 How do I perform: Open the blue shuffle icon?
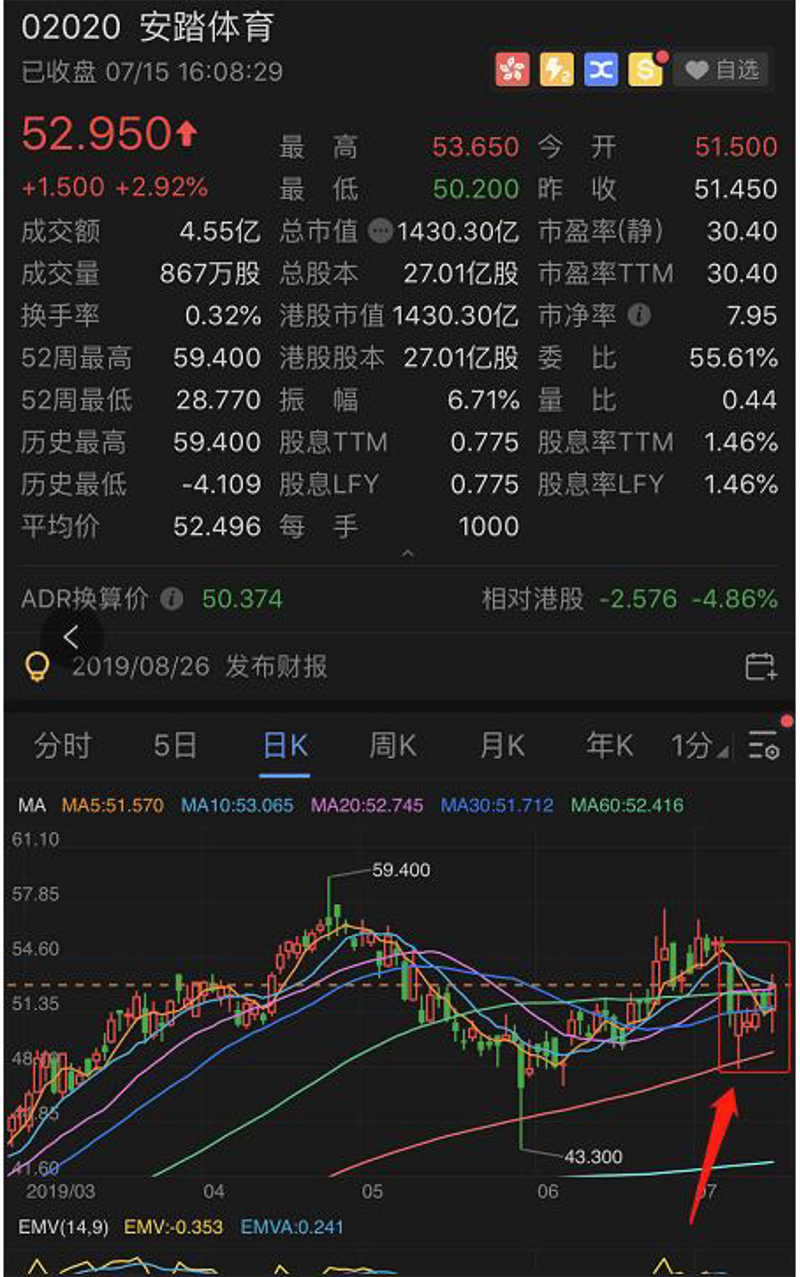pos(601,70)
